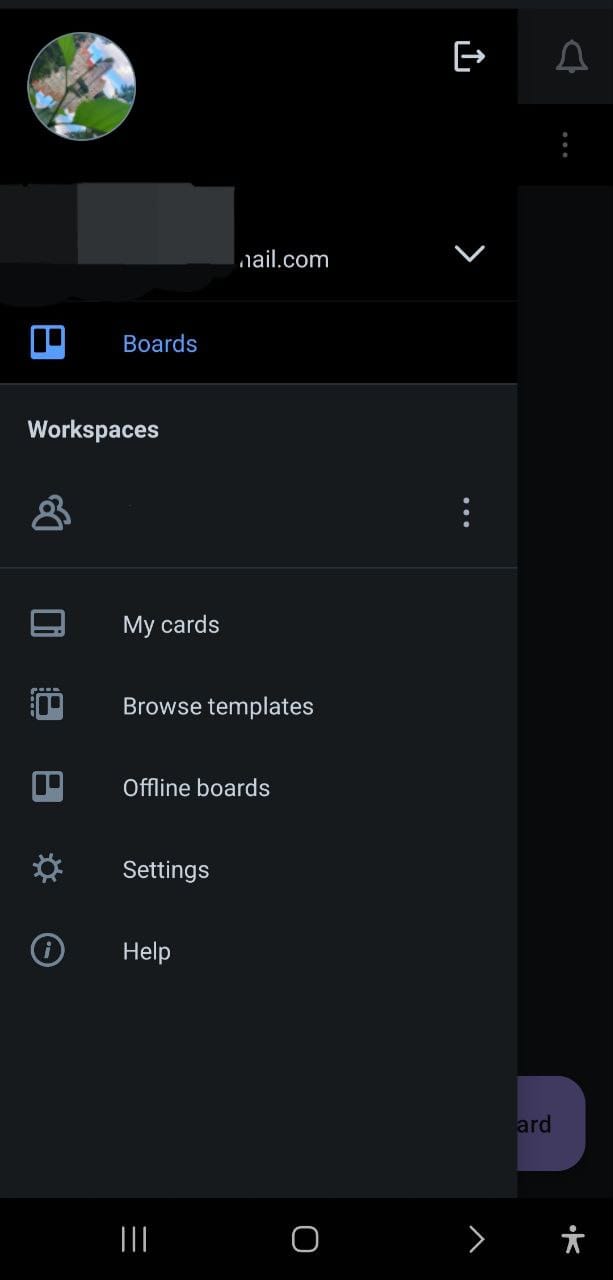Open My cards
Screen dimensions: 613x1280
tap(258, 624)
